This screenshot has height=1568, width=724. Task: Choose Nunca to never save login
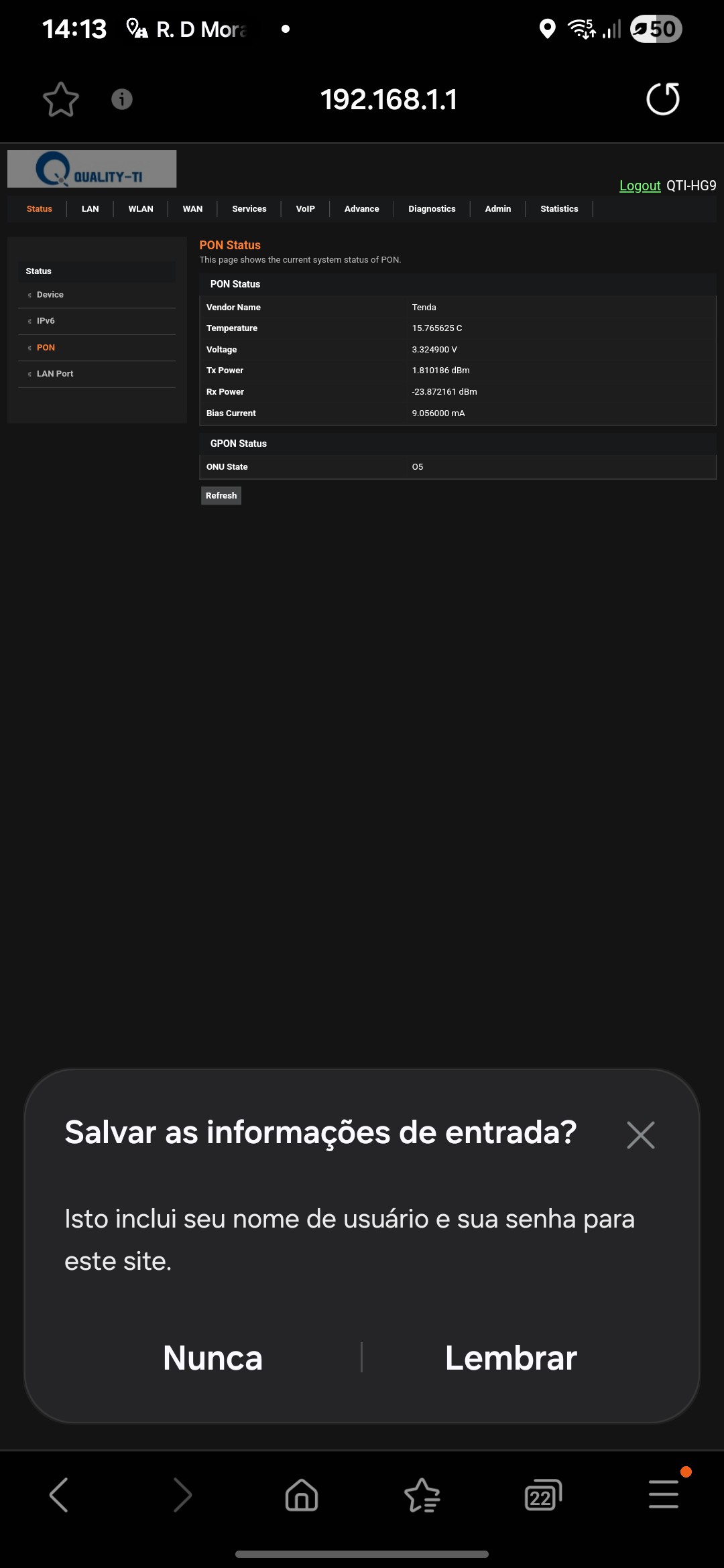pos(213,1358)
